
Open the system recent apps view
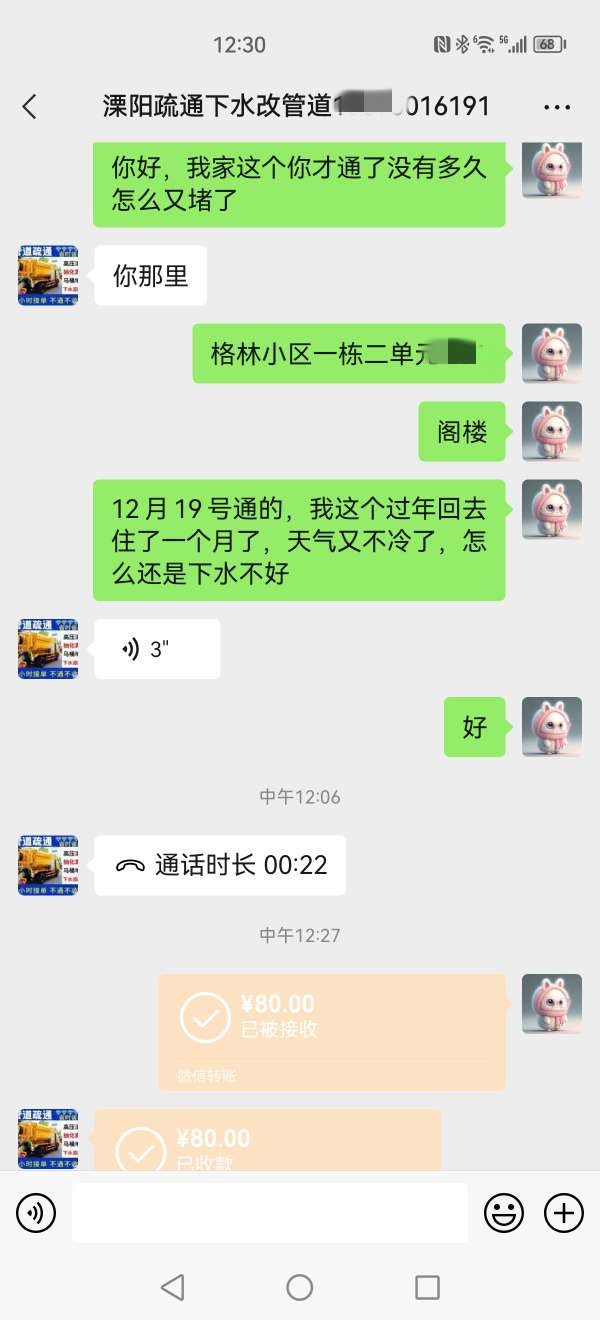click(427, 1287)
